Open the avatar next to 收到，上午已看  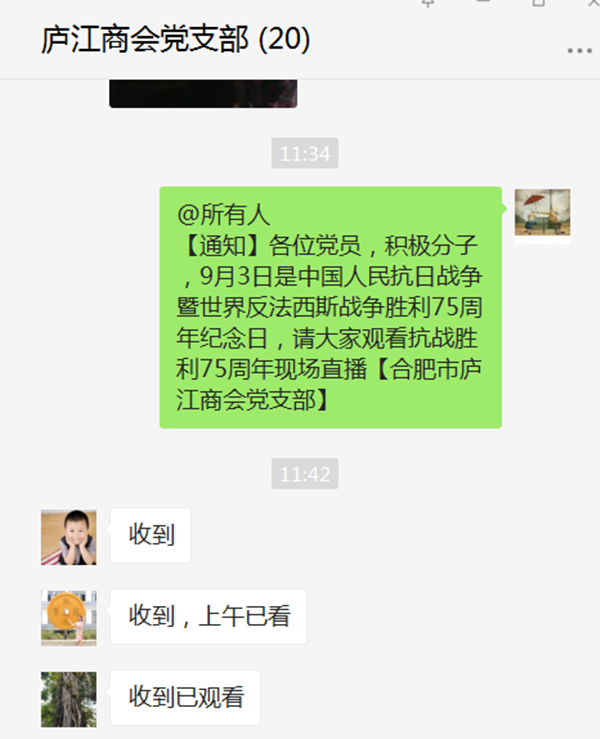[x=69, y=617]
